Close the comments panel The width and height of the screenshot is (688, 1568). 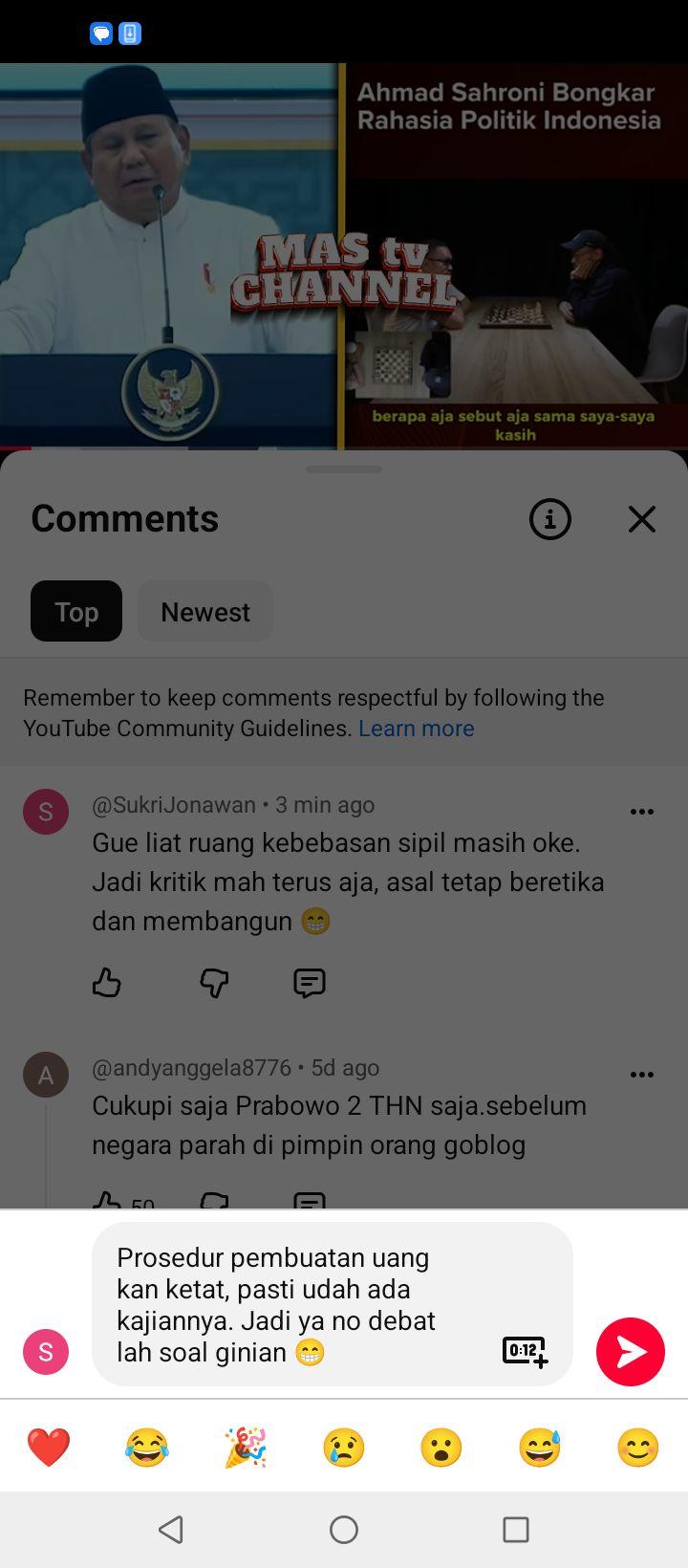click(642, 519)
